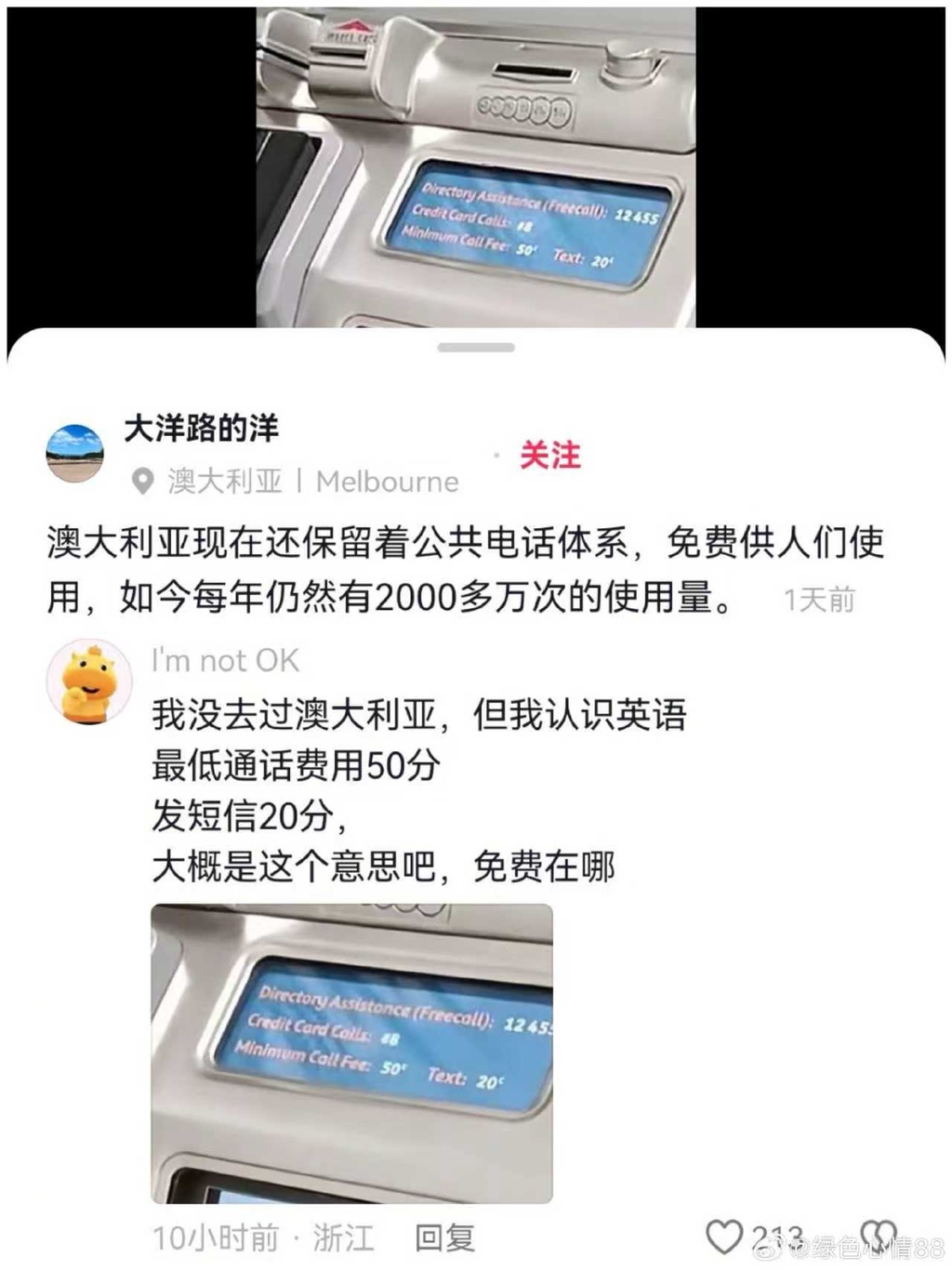Follow the author with the 关注 button
This screenshot has width=952, height=1270.
(x=549, y=456)
